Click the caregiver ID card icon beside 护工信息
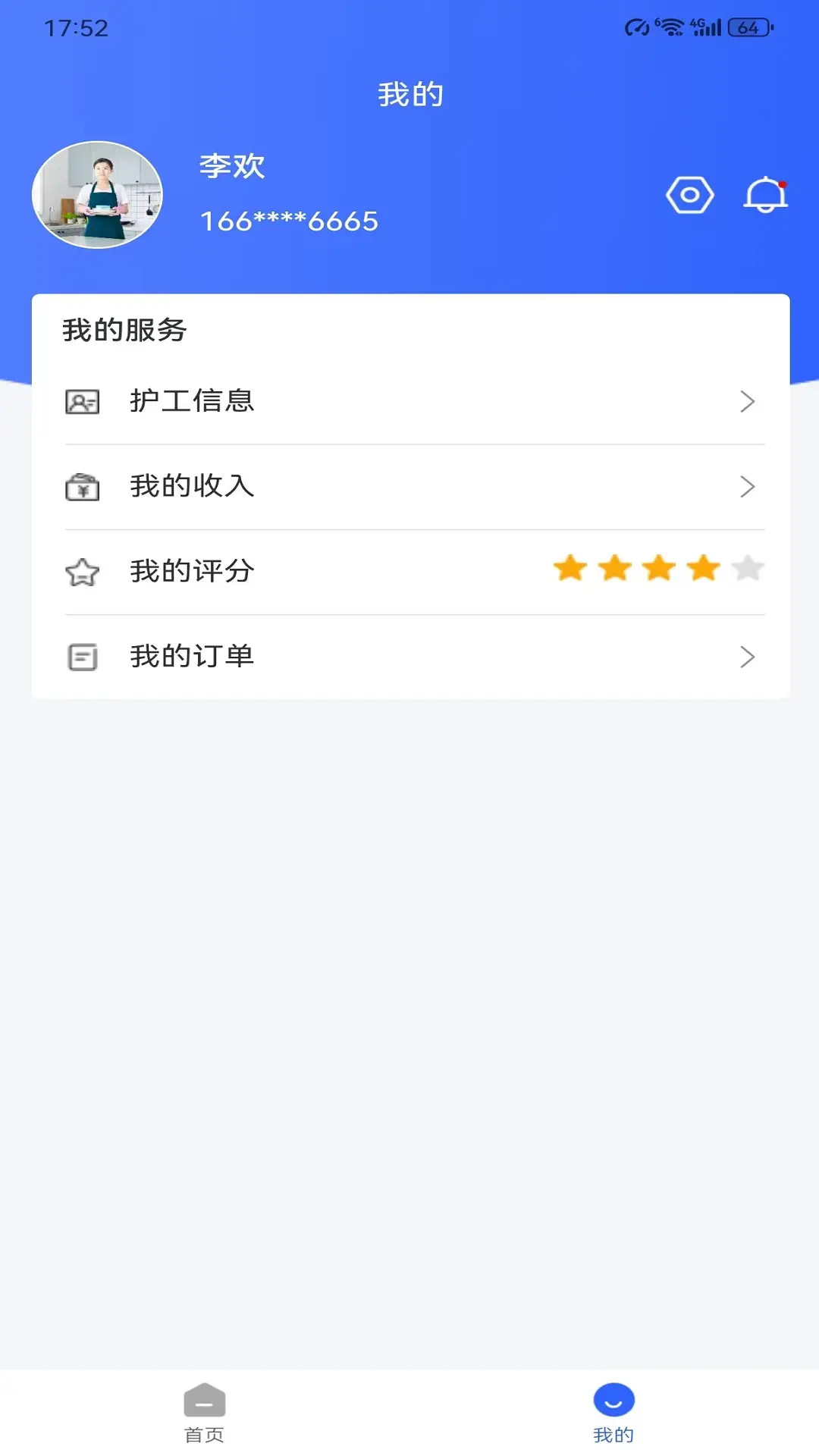Viewport: 819px width, 1456px height. (82, 402)
